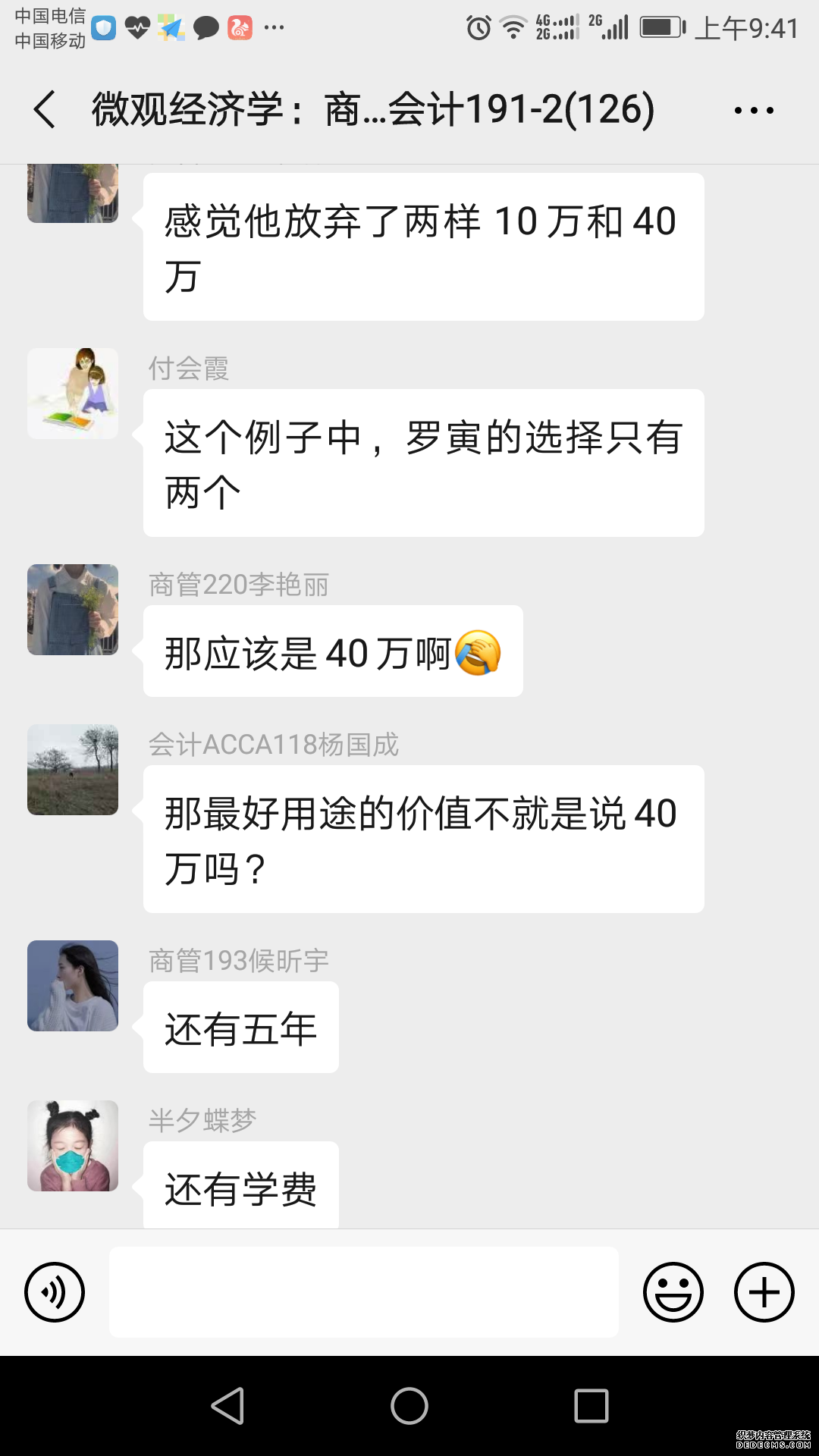819x1456 pixels.
Task: Switch to voice message input
Action: (55, 1292)
